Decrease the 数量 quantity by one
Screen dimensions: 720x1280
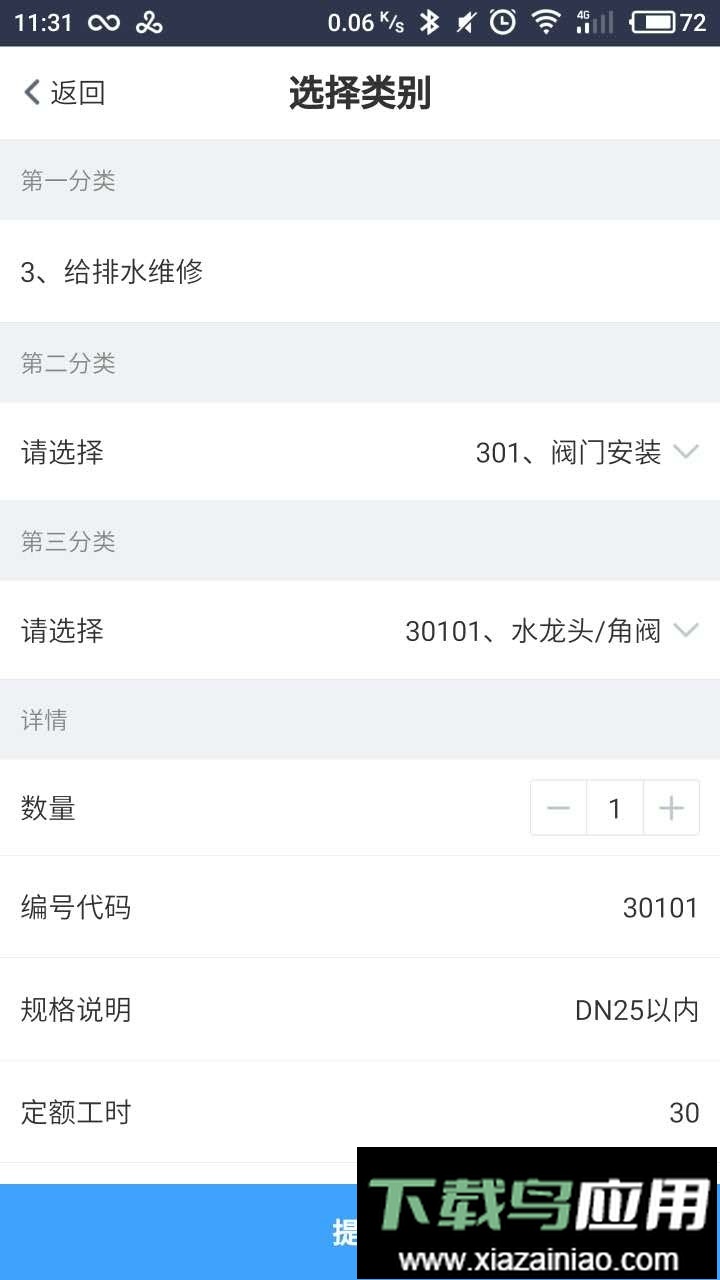pos(559,808)
